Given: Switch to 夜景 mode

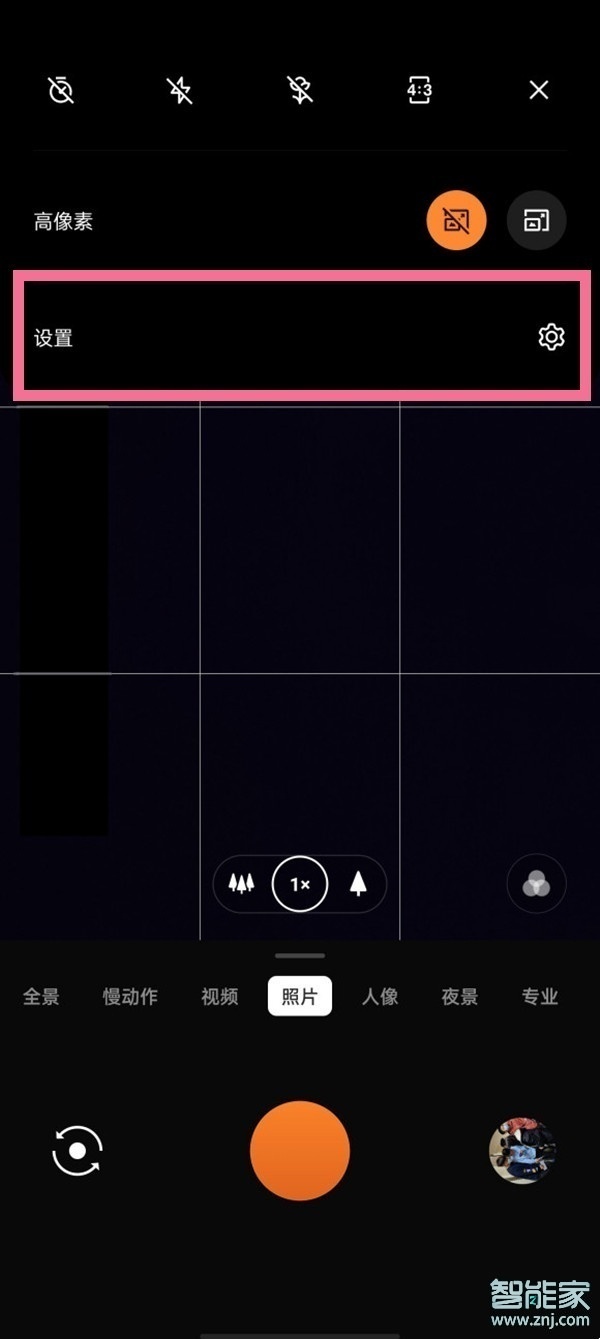Looking at the screenshot, I should (460, 997).
